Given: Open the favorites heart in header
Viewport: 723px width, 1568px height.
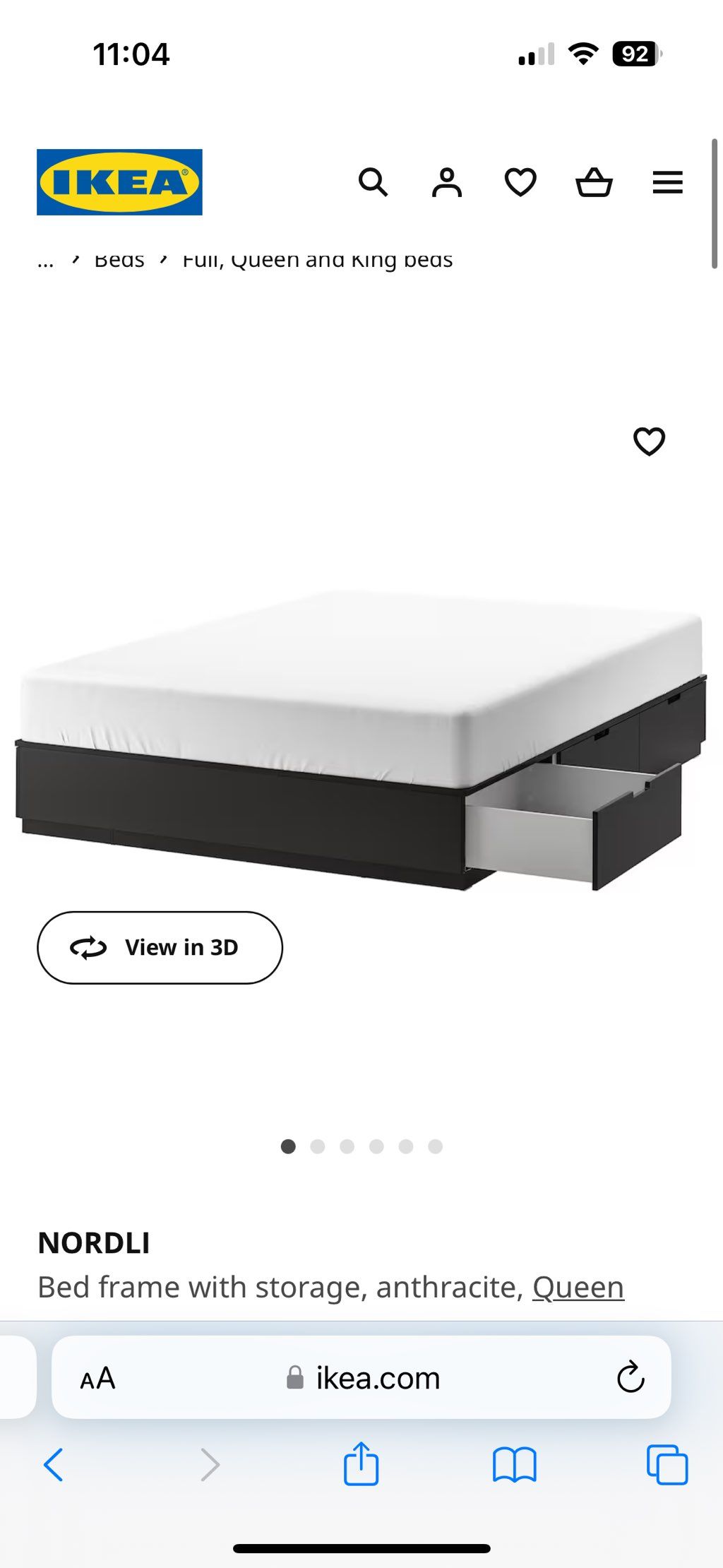Looking at the screenshot, I should pos(520,182).
